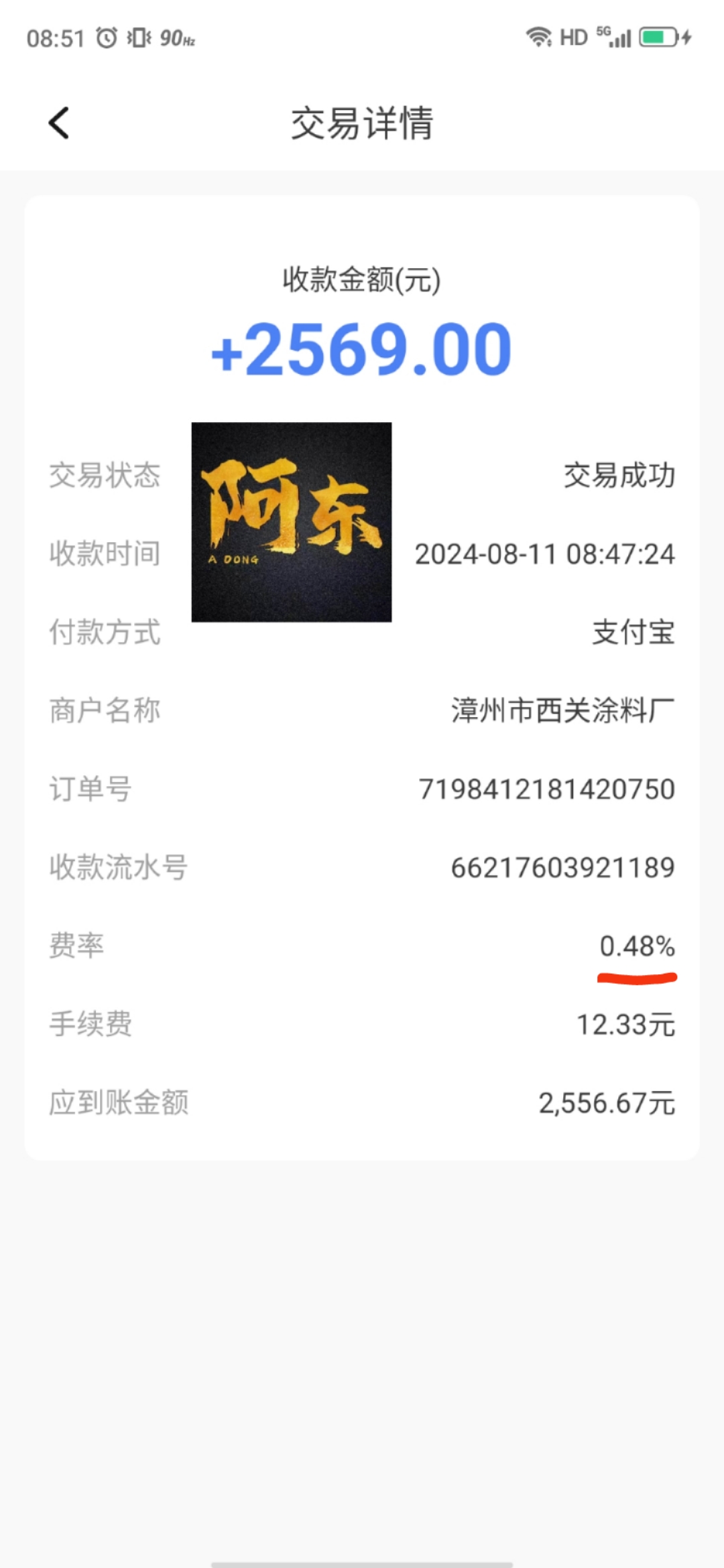Select the settlement amount 2,556.67元
This screenshot has width=724, height=1568.
pyautogui.click(x=607, y=1101)
